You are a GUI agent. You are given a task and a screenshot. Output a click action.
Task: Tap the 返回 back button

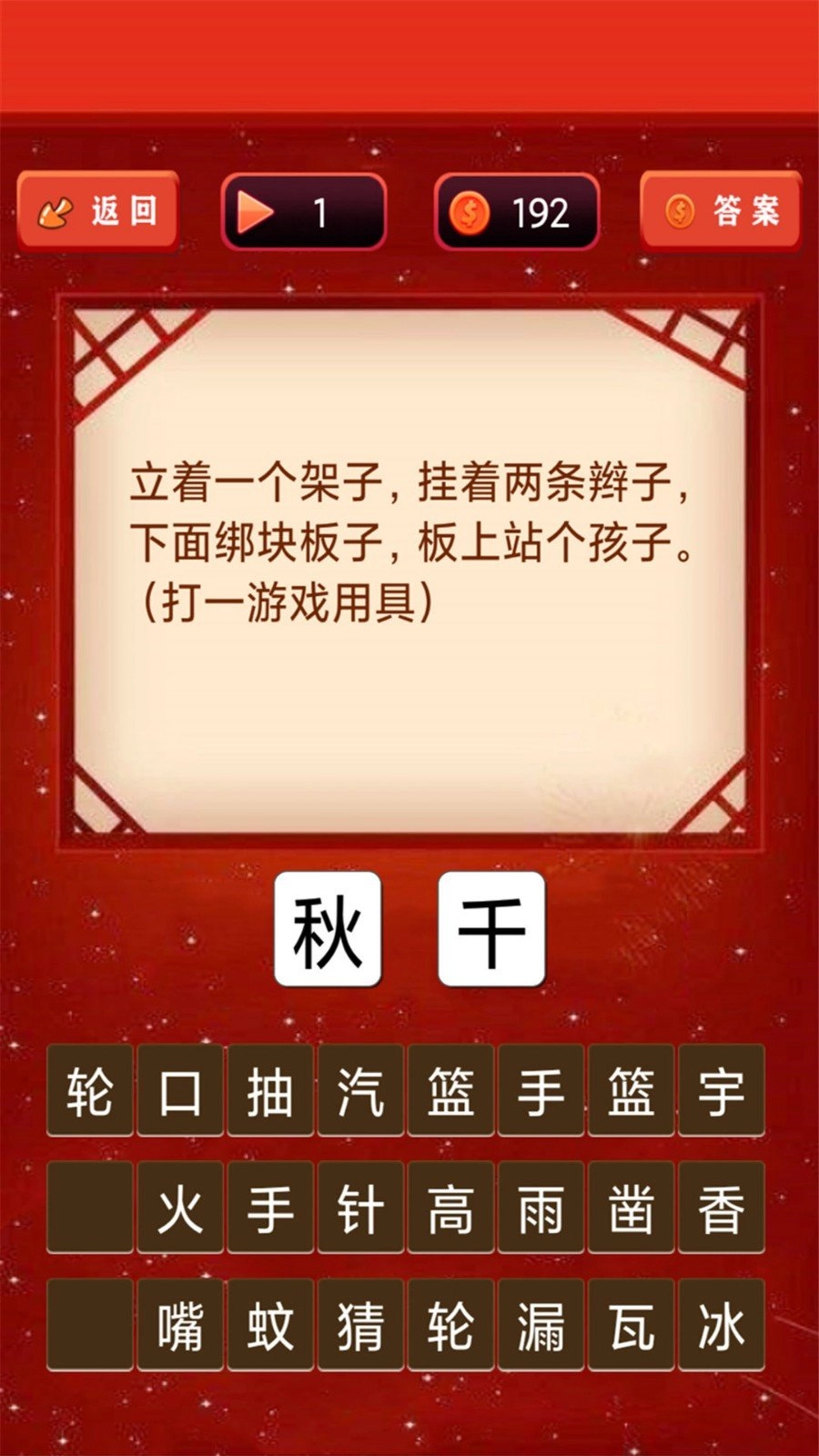tap(98, 212)
